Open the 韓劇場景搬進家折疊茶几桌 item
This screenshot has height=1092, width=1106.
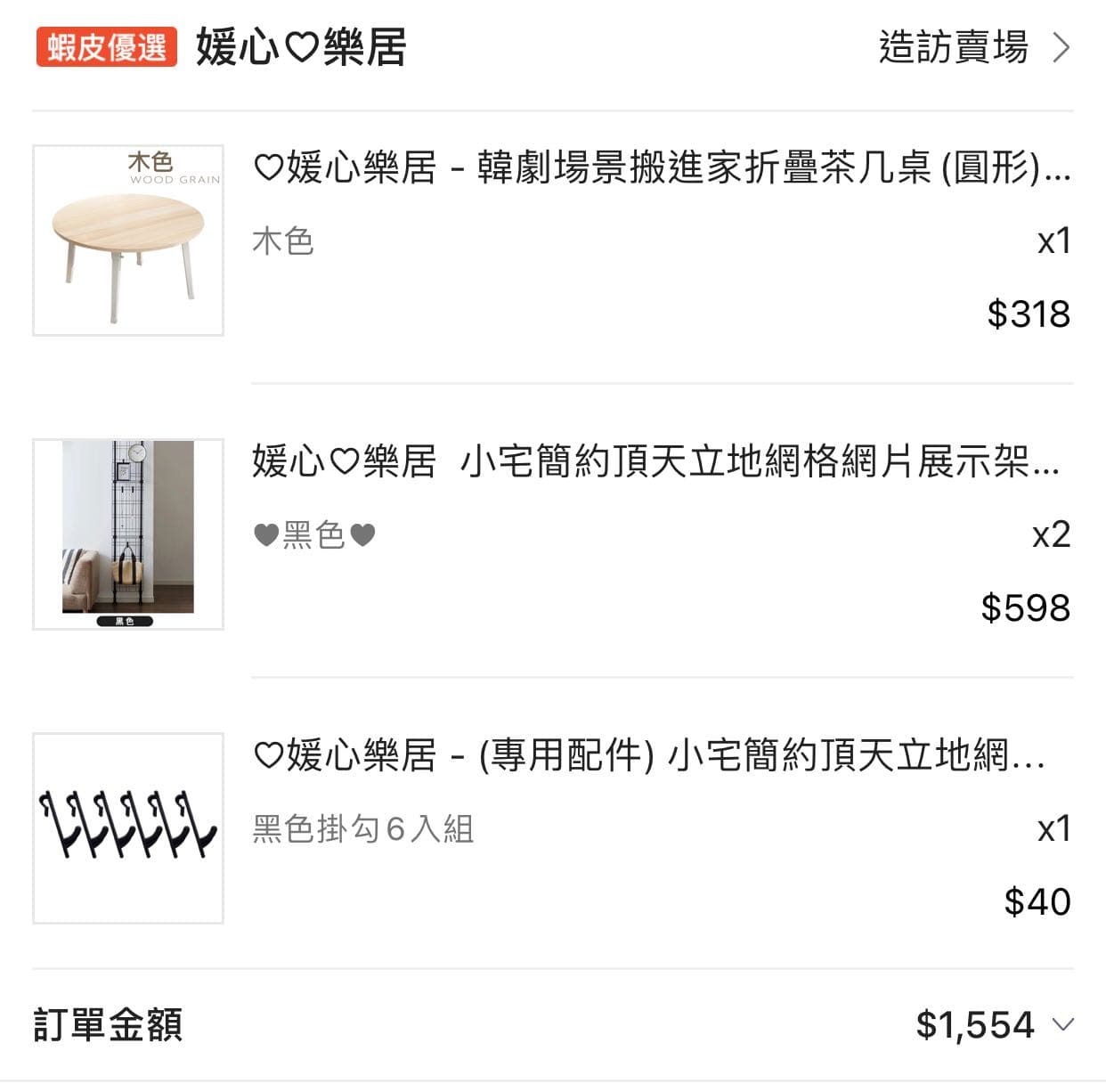661,167
